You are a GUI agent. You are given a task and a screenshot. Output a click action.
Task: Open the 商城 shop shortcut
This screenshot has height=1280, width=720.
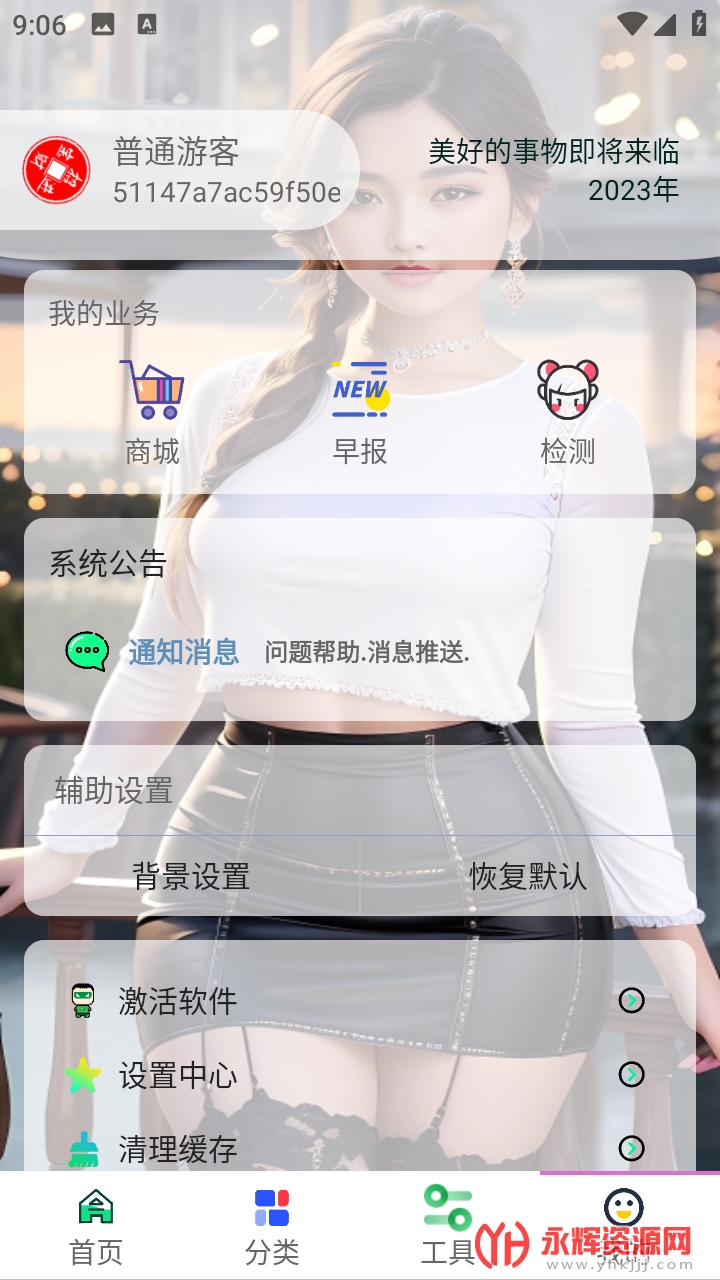click(x=152, y=412)
